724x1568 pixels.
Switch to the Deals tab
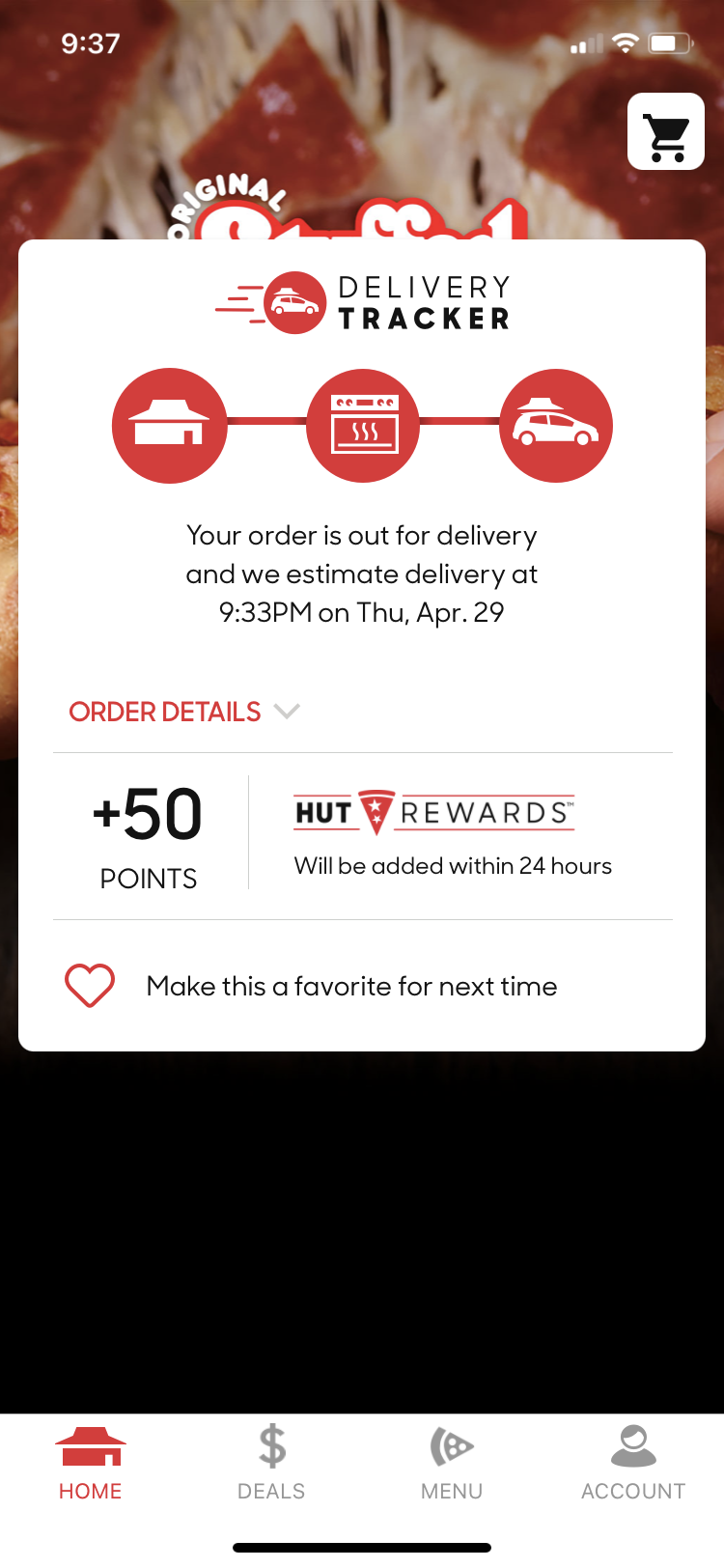pyautogui.click(x=271, y=1462)
